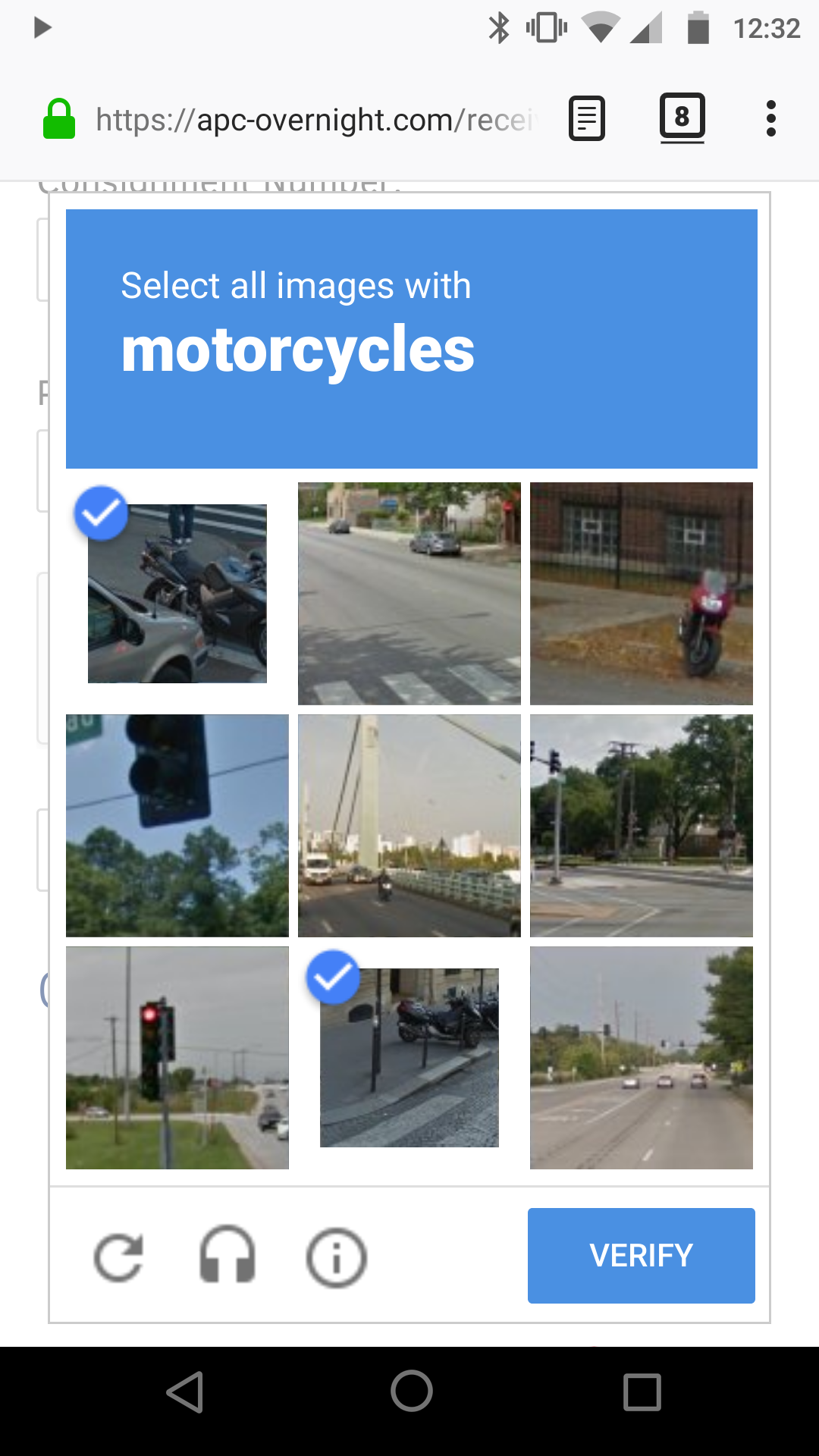The width and height of the screenshot is (819, 1456).
Task: Select the tile with red motorcycle near fence
Action: [642, 594]
